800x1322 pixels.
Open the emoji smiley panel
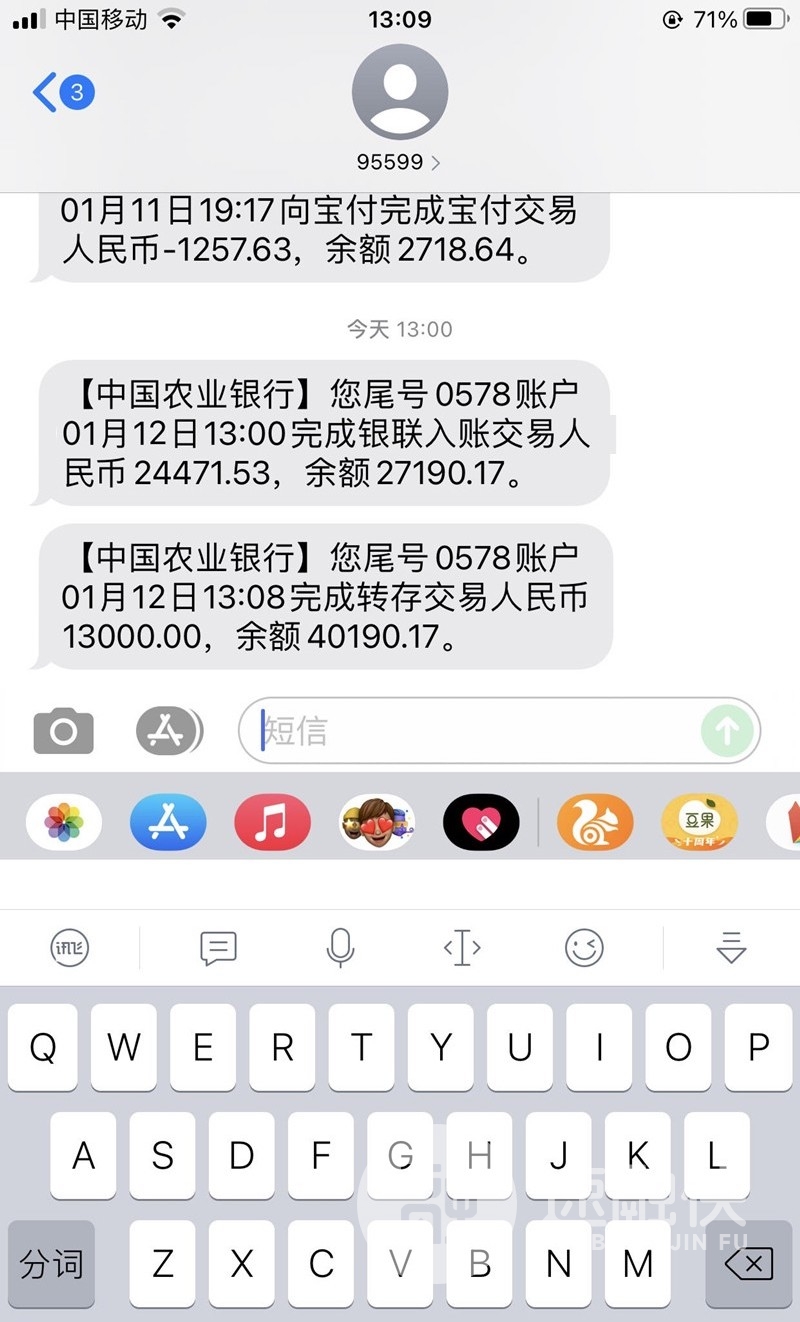pos(584,947)
